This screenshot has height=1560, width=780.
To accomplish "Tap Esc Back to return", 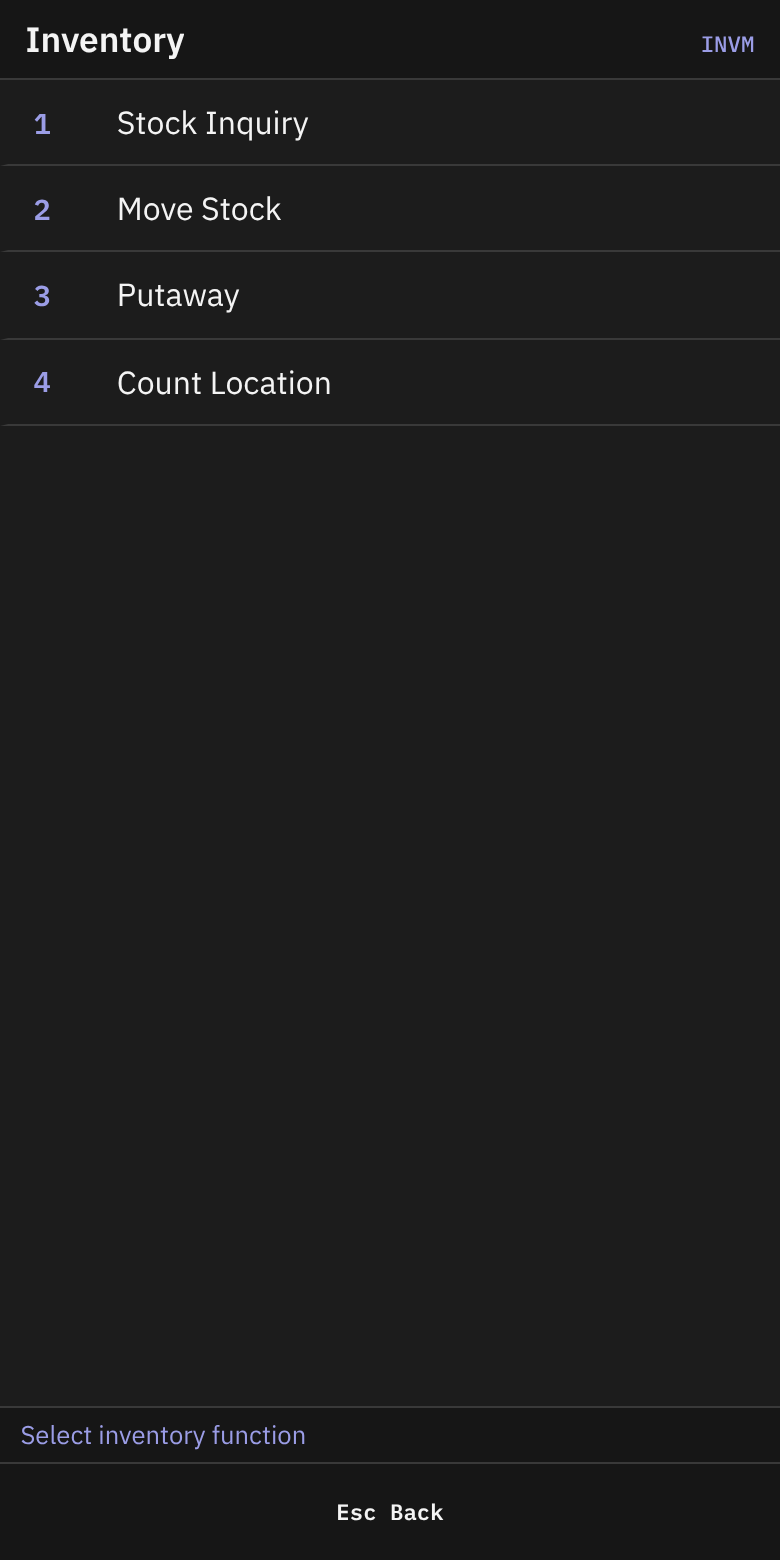I will (x=390, y=1512).
